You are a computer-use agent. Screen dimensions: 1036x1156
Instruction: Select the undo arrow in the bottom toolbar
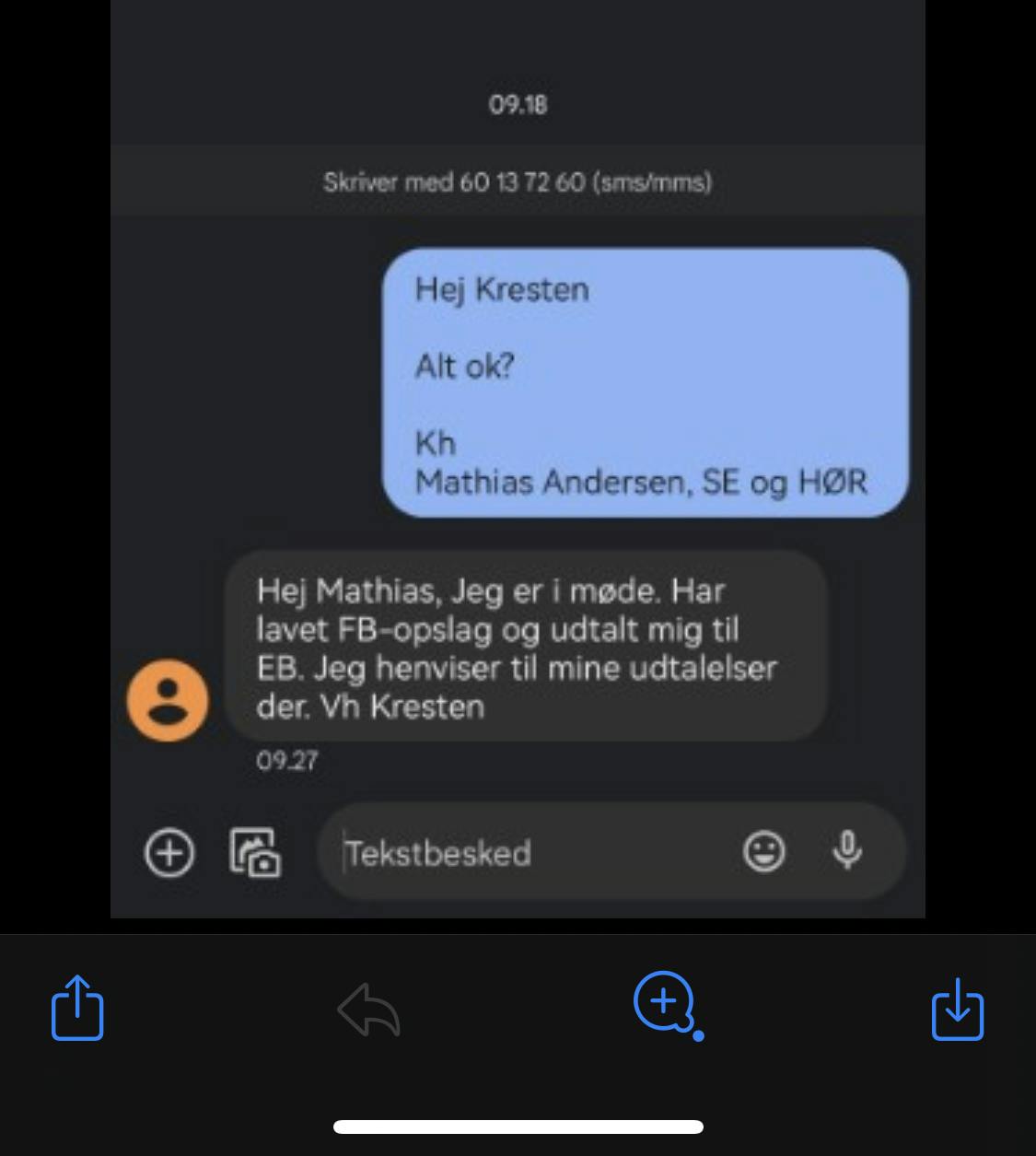[367, 1009]
